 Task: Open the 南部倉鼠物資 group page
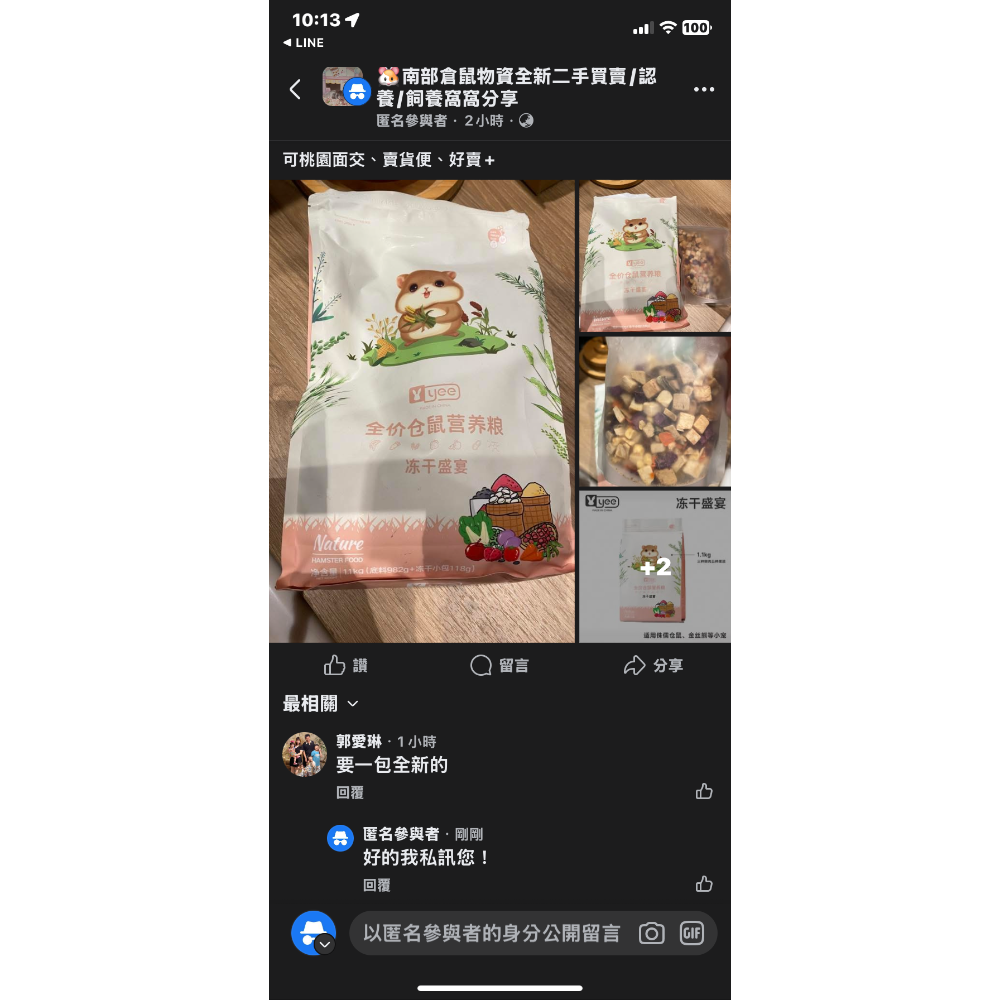click(516, 88)
